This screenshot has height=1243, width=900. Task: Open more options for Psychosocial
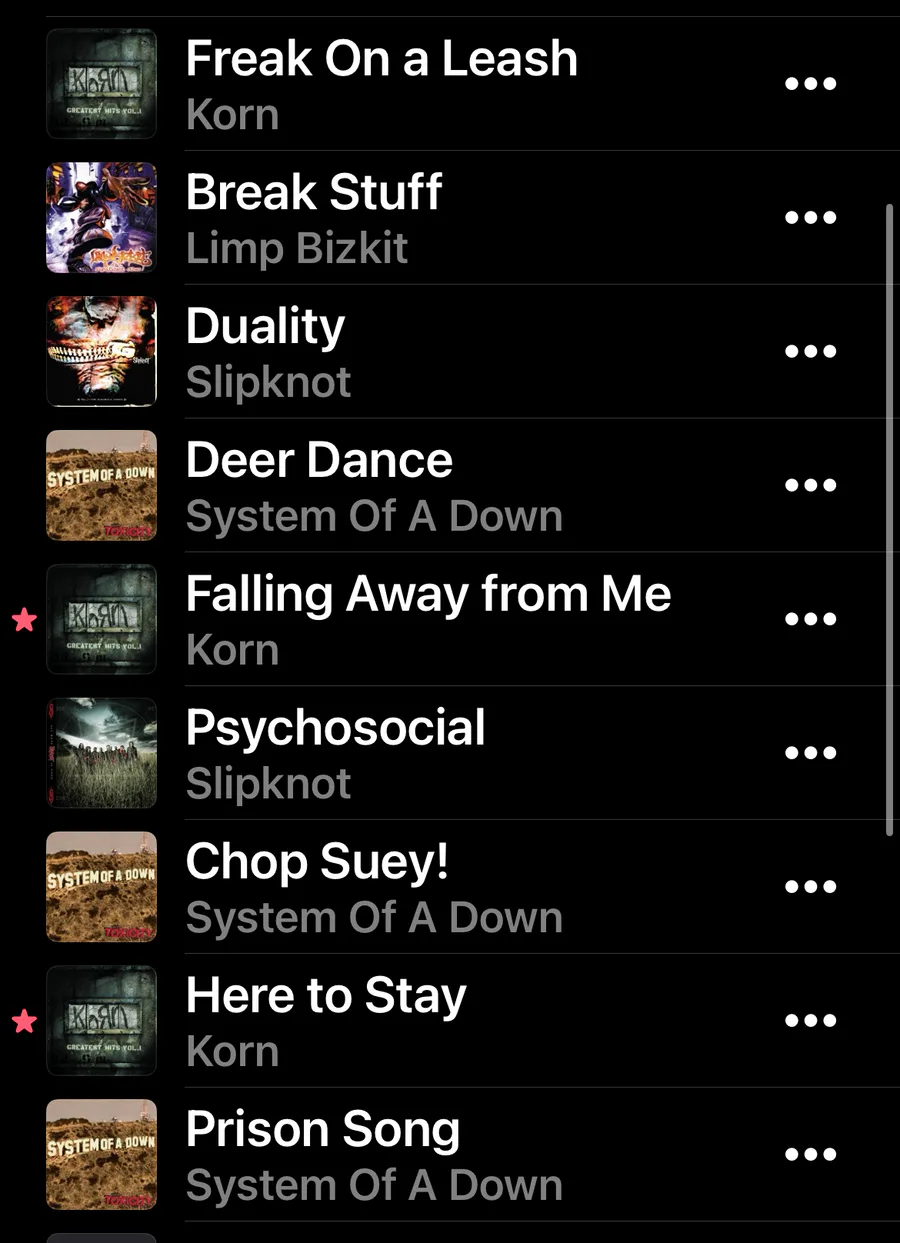pyautogui.click(x=810, y=754)
